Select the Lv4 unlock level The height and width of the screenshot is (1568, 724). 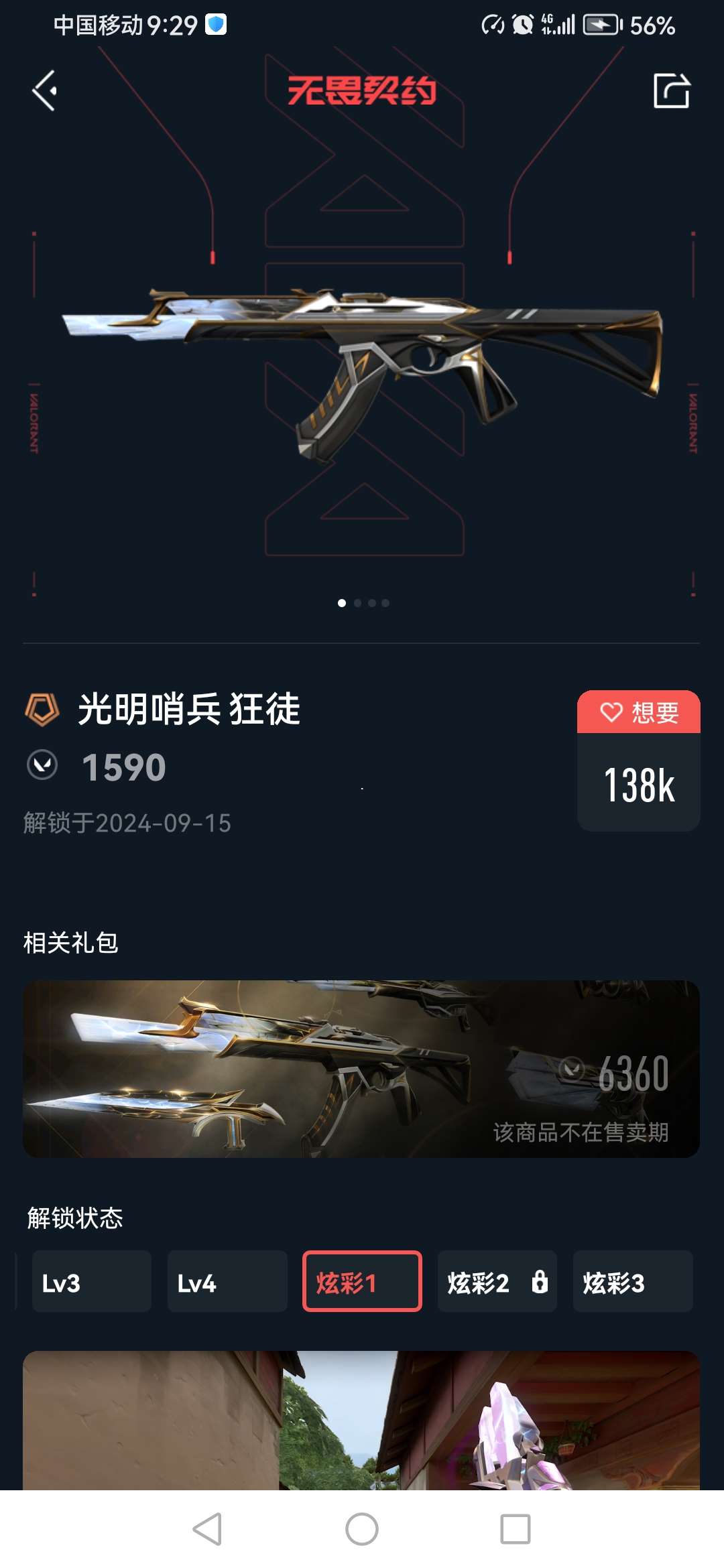[227, 1281]
